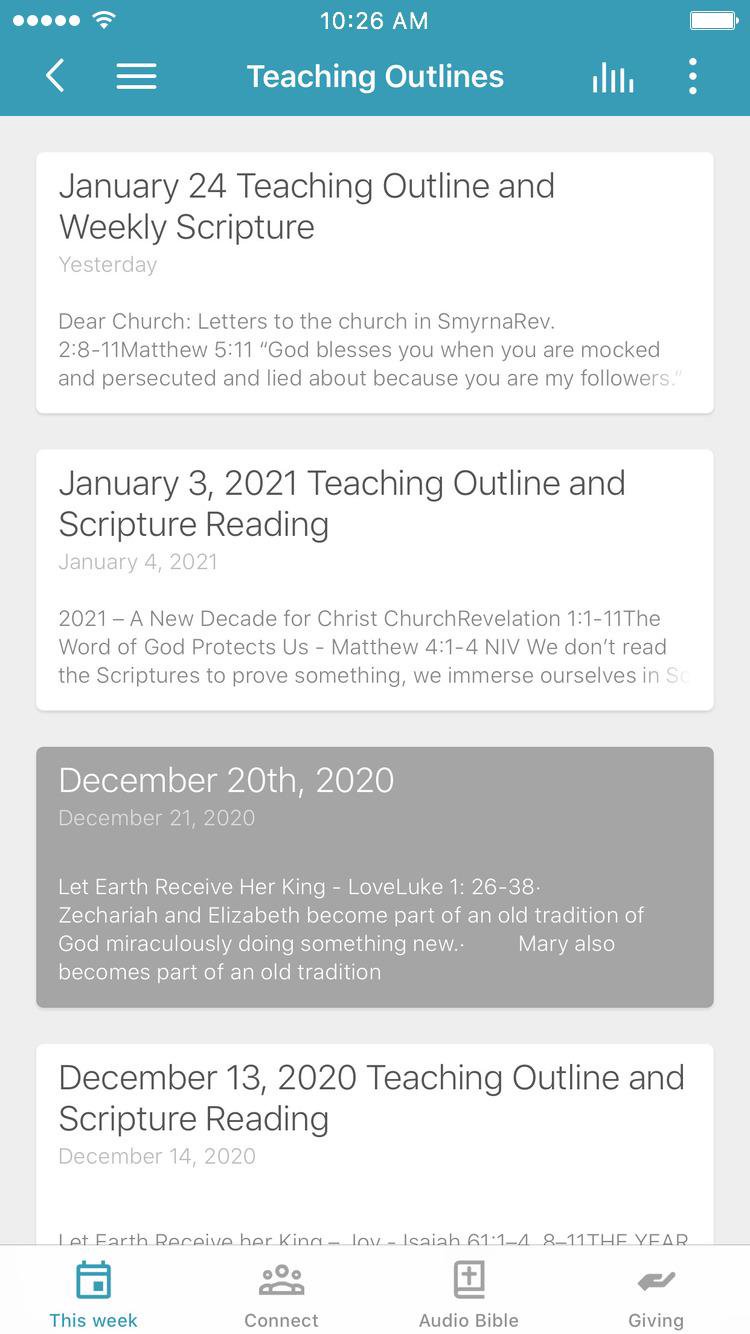Switch to the Connect tab
750x1334 pixels.
(x=281, y=1294)
